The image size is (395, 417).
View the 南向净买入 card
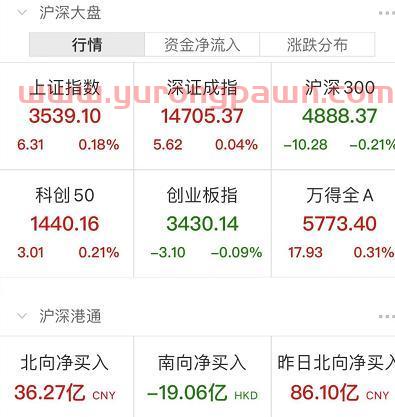click(x=202, y=377)
